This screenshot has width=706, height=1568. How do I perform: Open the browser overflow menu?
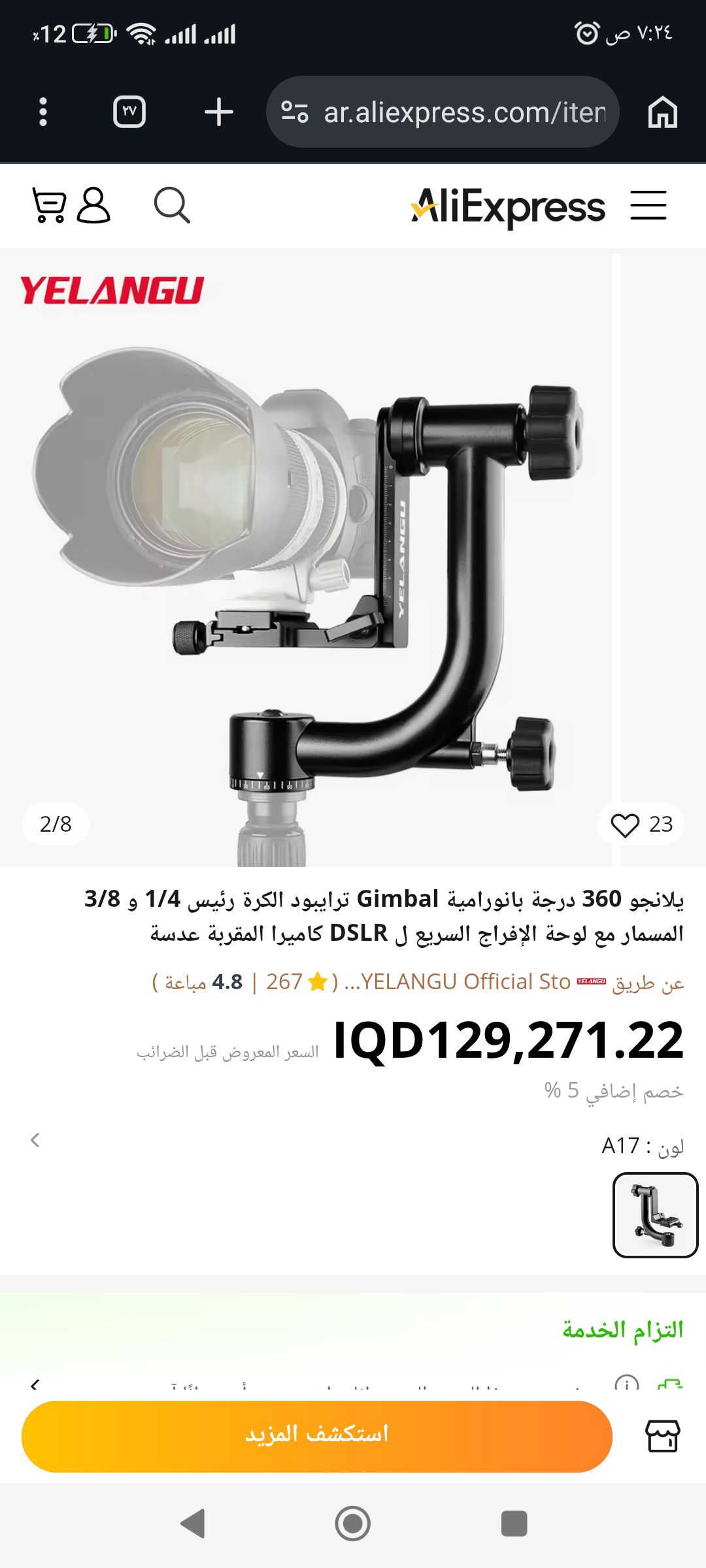pos(43,112)
